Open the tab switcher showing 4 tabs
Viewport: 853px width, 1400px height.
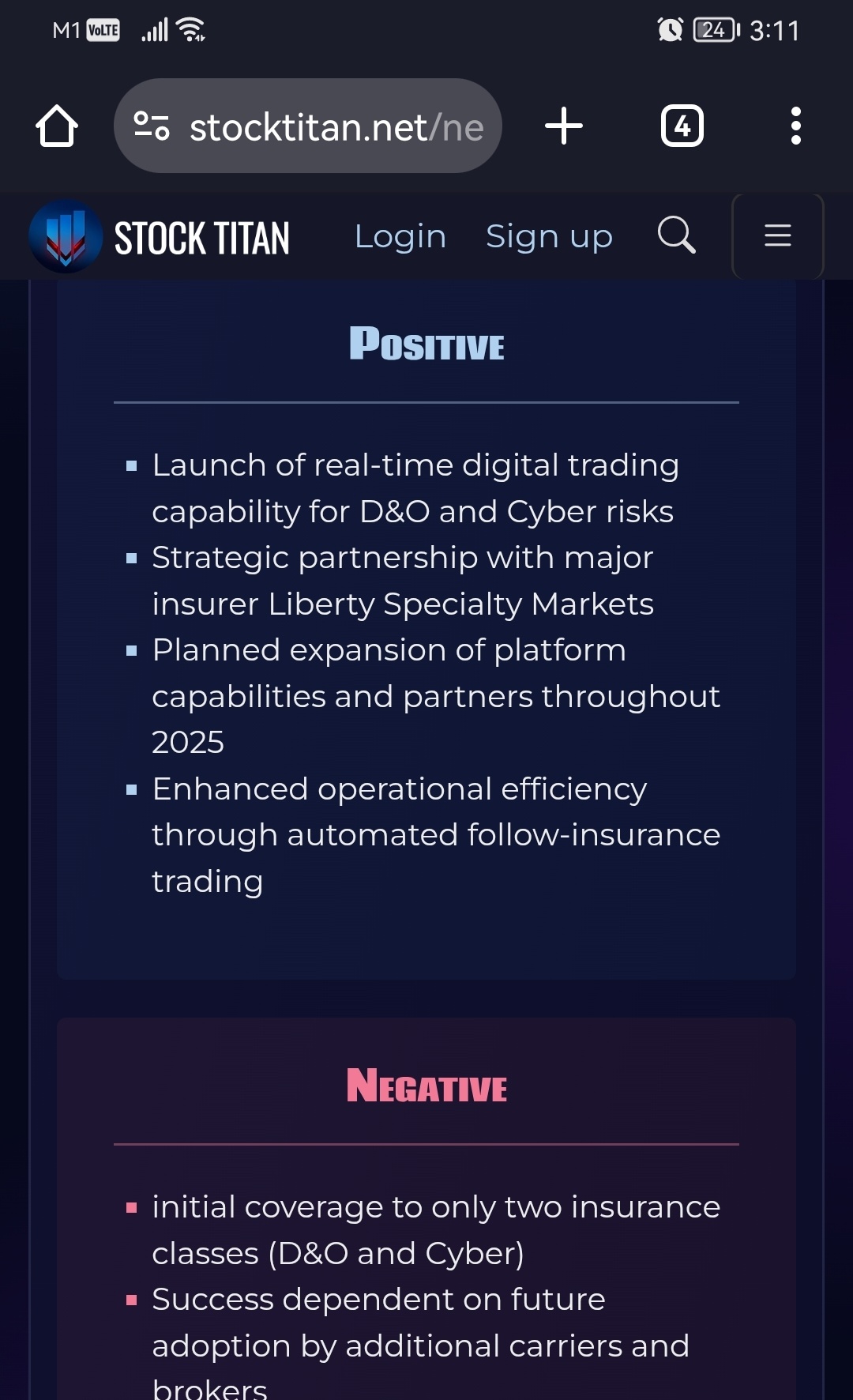click(x=682, y=126)
